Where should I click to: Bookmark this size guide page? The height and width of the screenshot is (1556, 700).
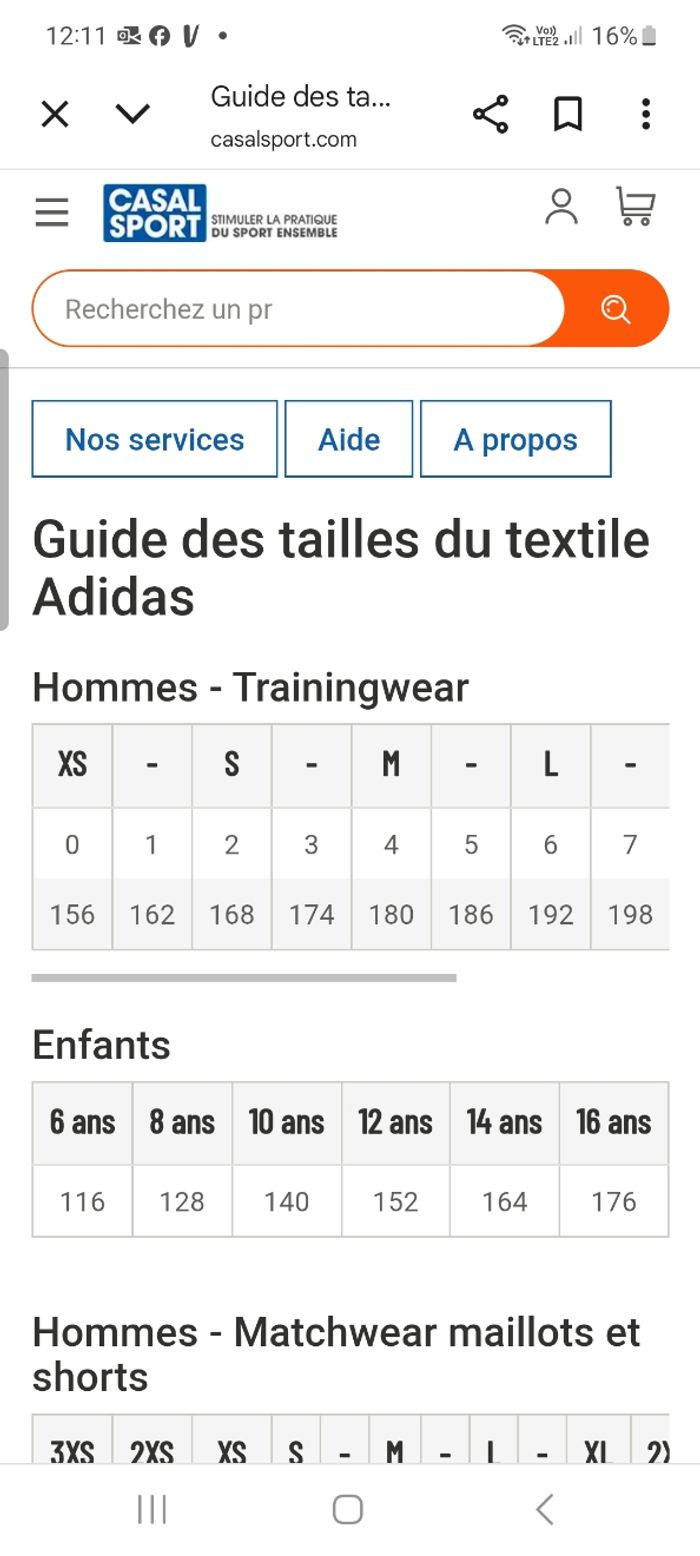(x=568, y=114)
